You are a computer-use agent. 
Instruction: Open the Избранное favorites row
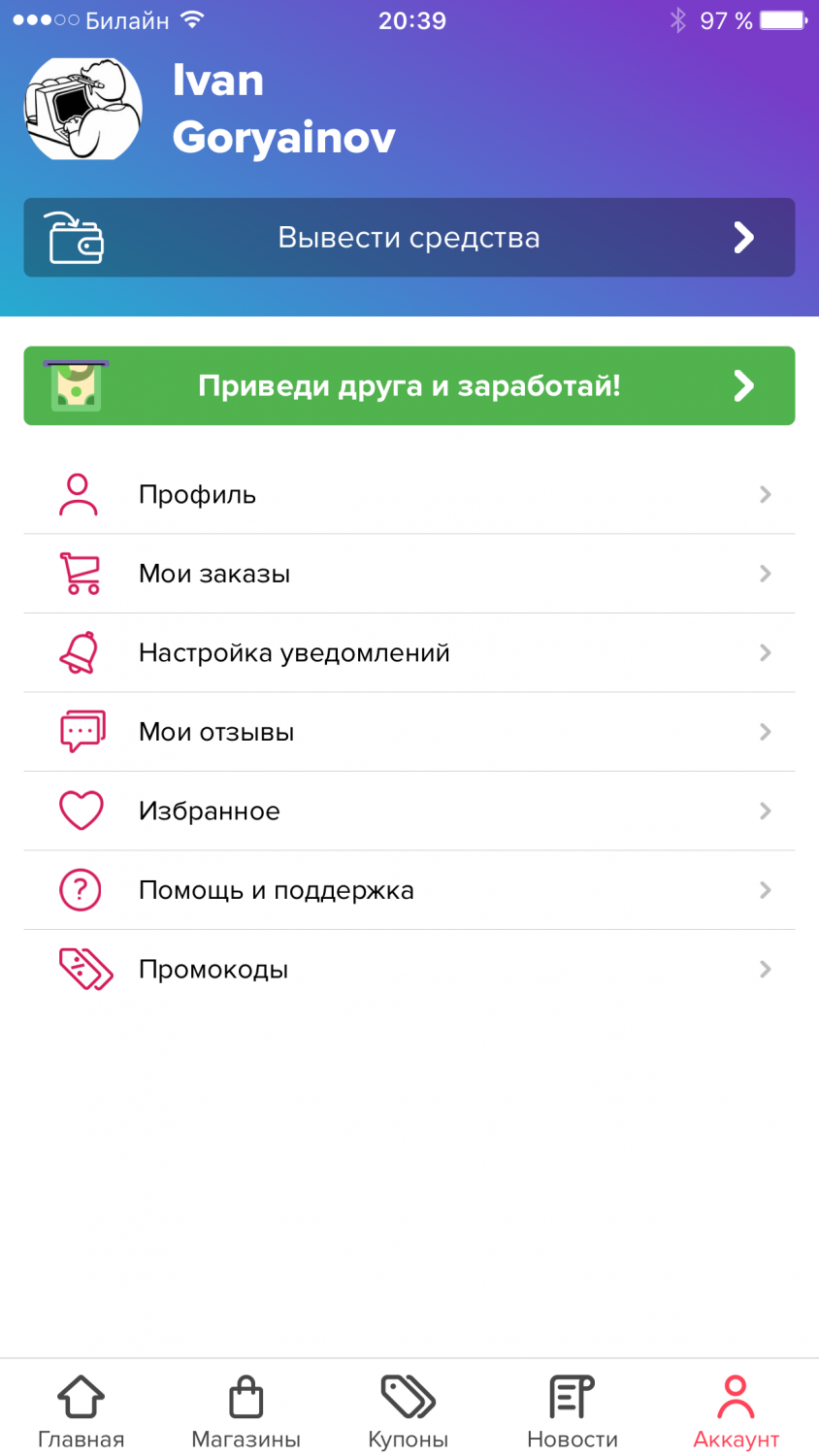(409, 811)
